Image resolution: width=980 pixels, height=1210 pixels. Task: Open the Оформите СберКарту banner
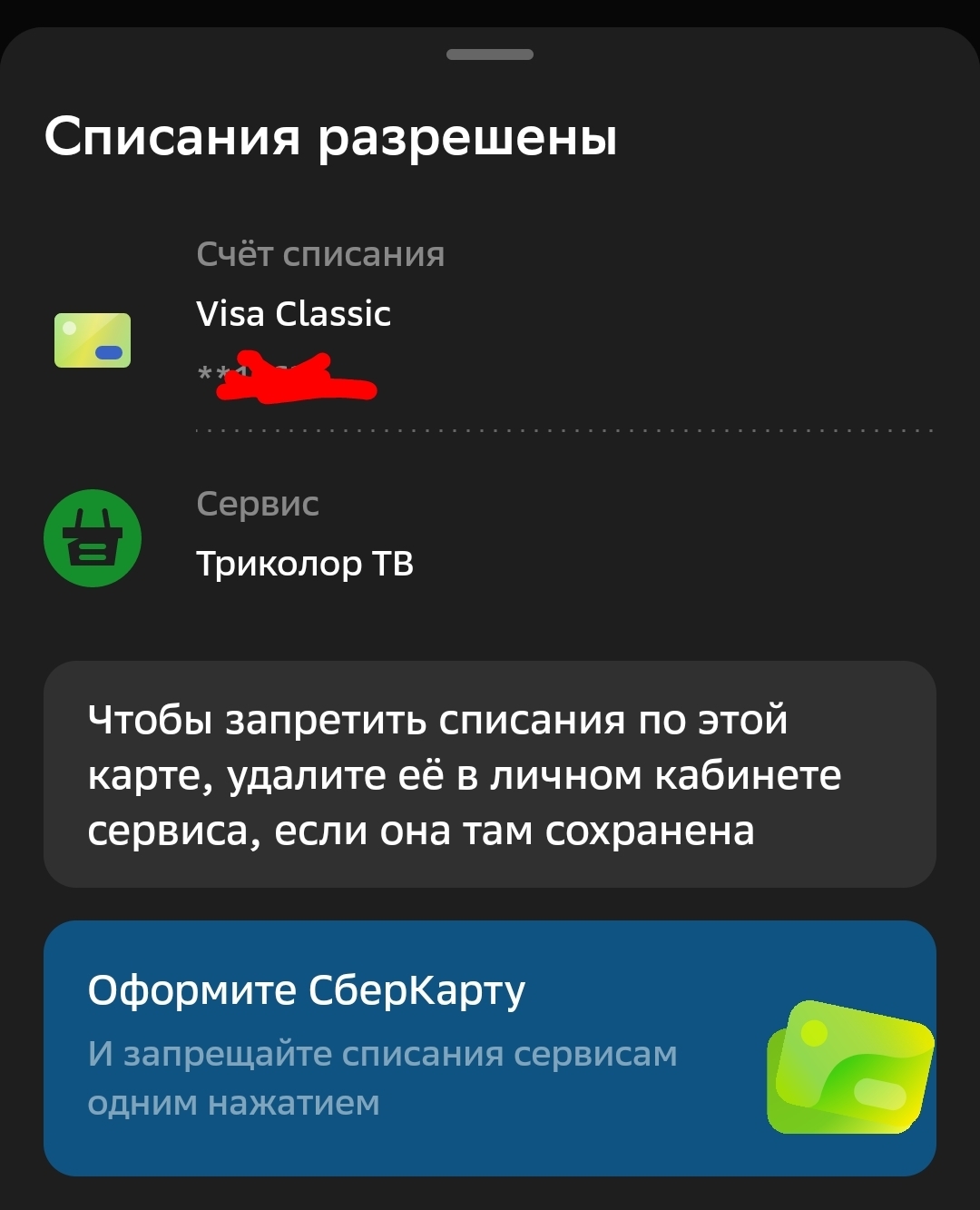click(490, 1048)
